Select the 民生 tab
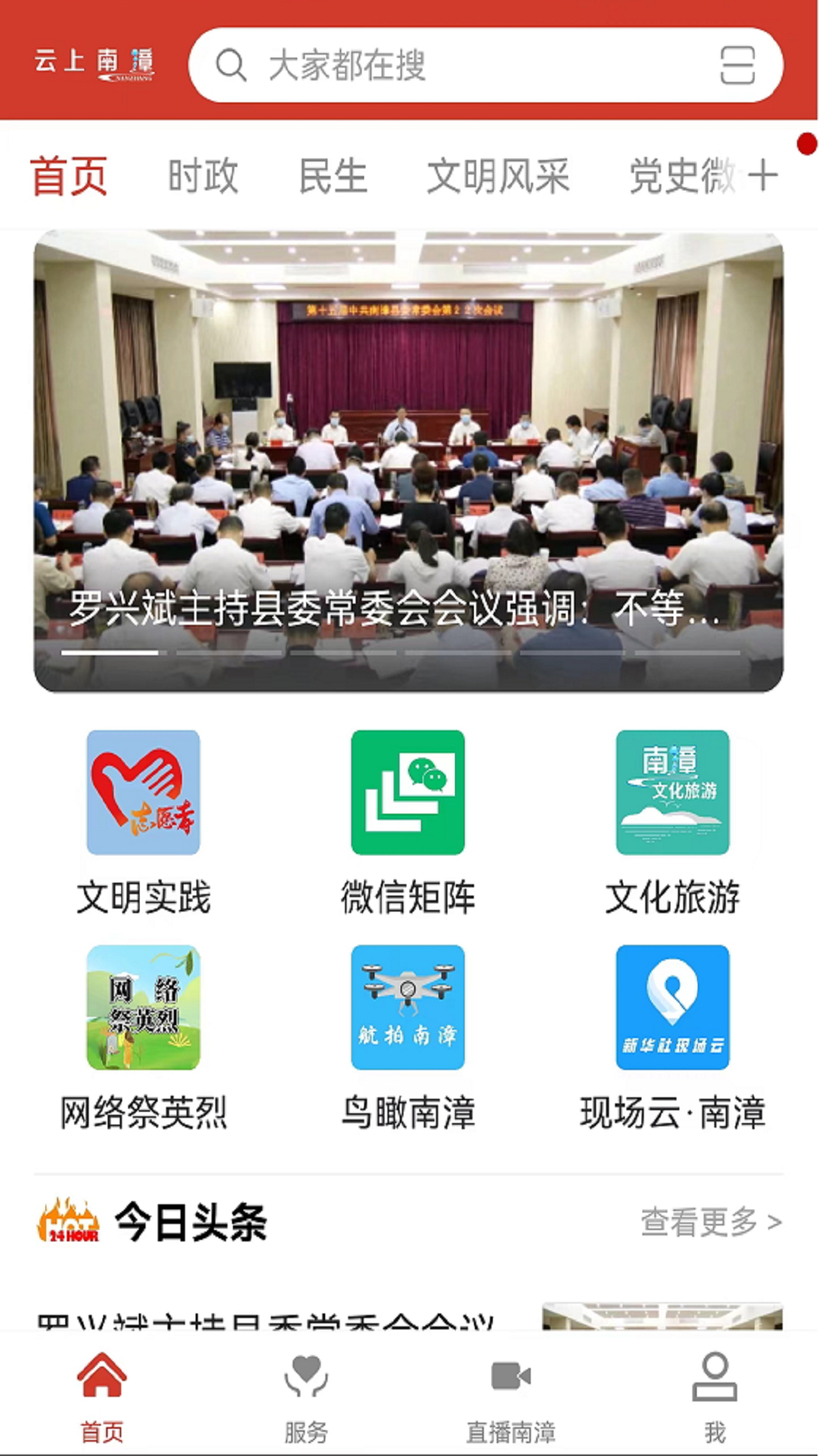Viewport: 819px width, 1456px height. pyautogui.click(x=333, y=176)
